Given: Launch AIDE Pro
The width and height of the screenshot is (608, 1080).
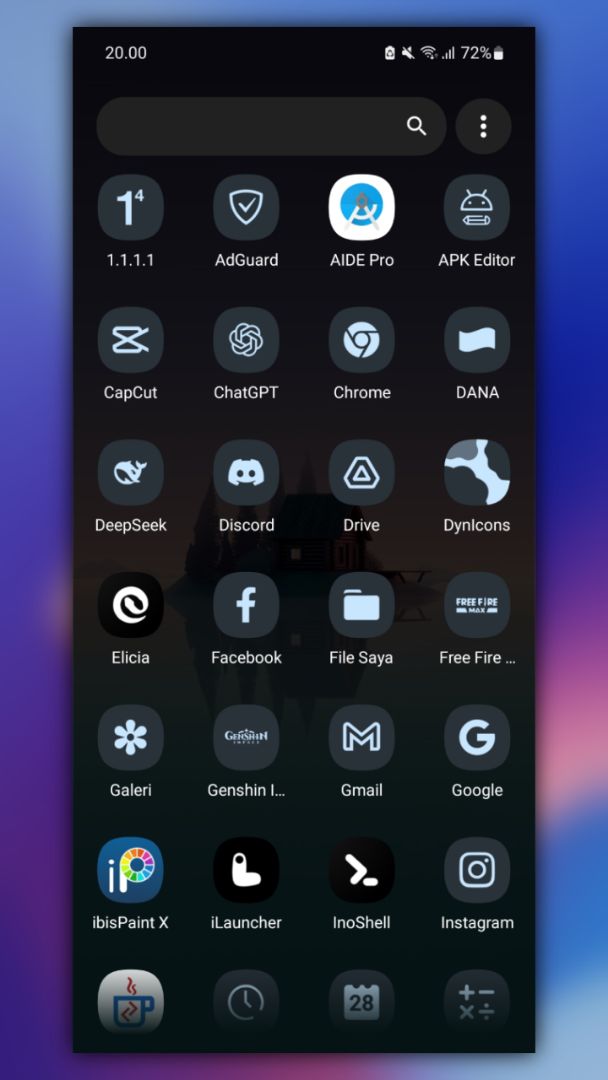Looking at the screenshot, I should tap(362, 208).
